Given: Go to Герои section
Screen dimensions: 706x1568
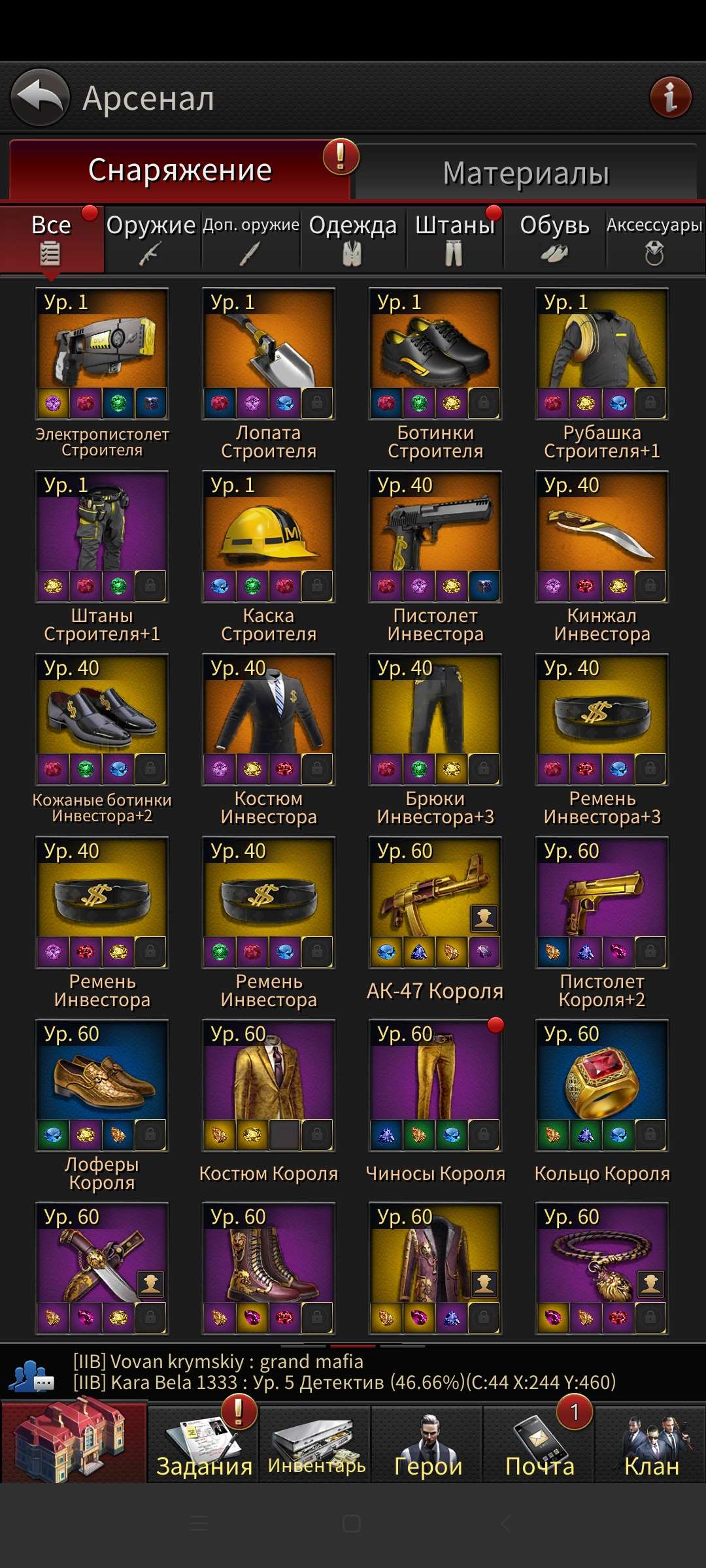Looking at the screenshot, I should pyautogui.click(x=428, y=1445).
